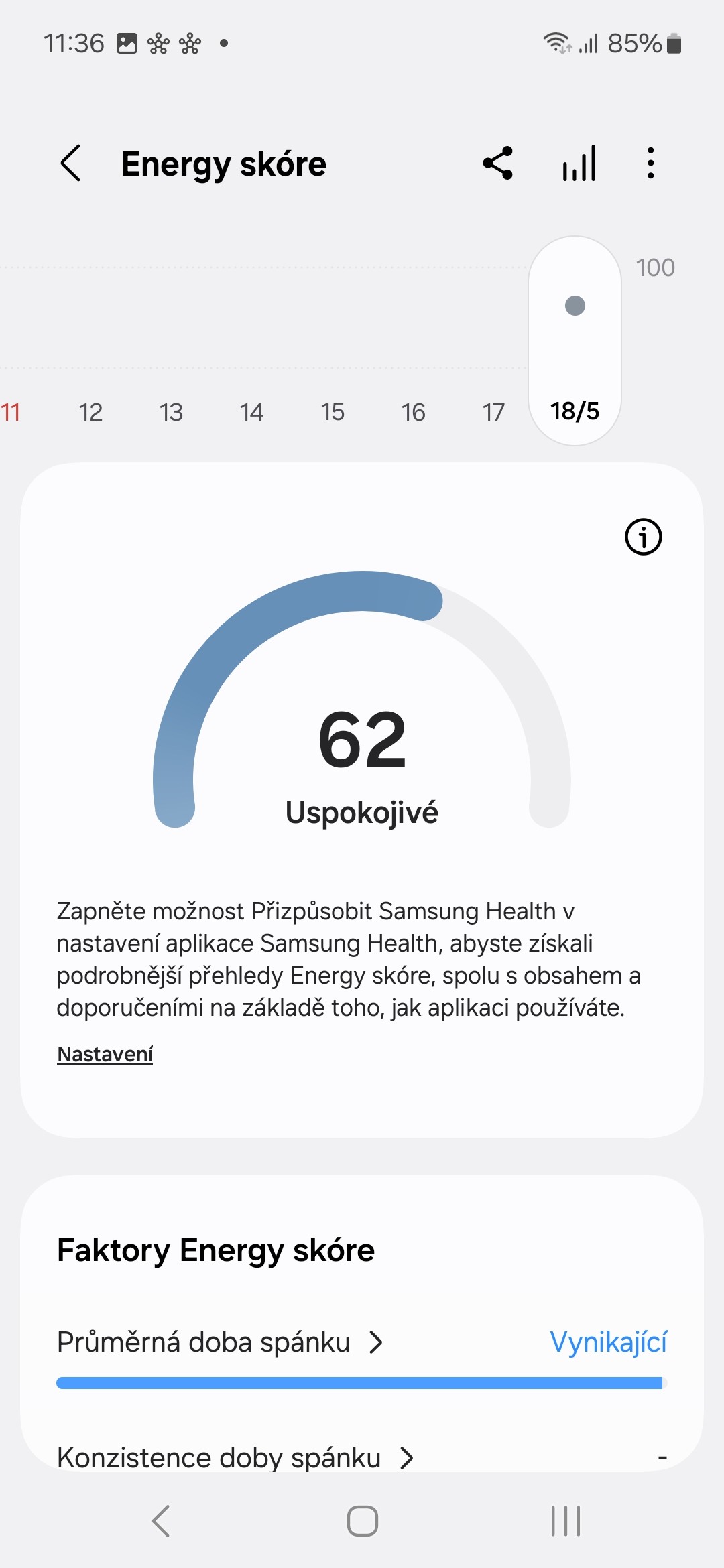Share the Energy score
The height and width of the screenshot is (1568, 724).
click(x=498, y=163)
